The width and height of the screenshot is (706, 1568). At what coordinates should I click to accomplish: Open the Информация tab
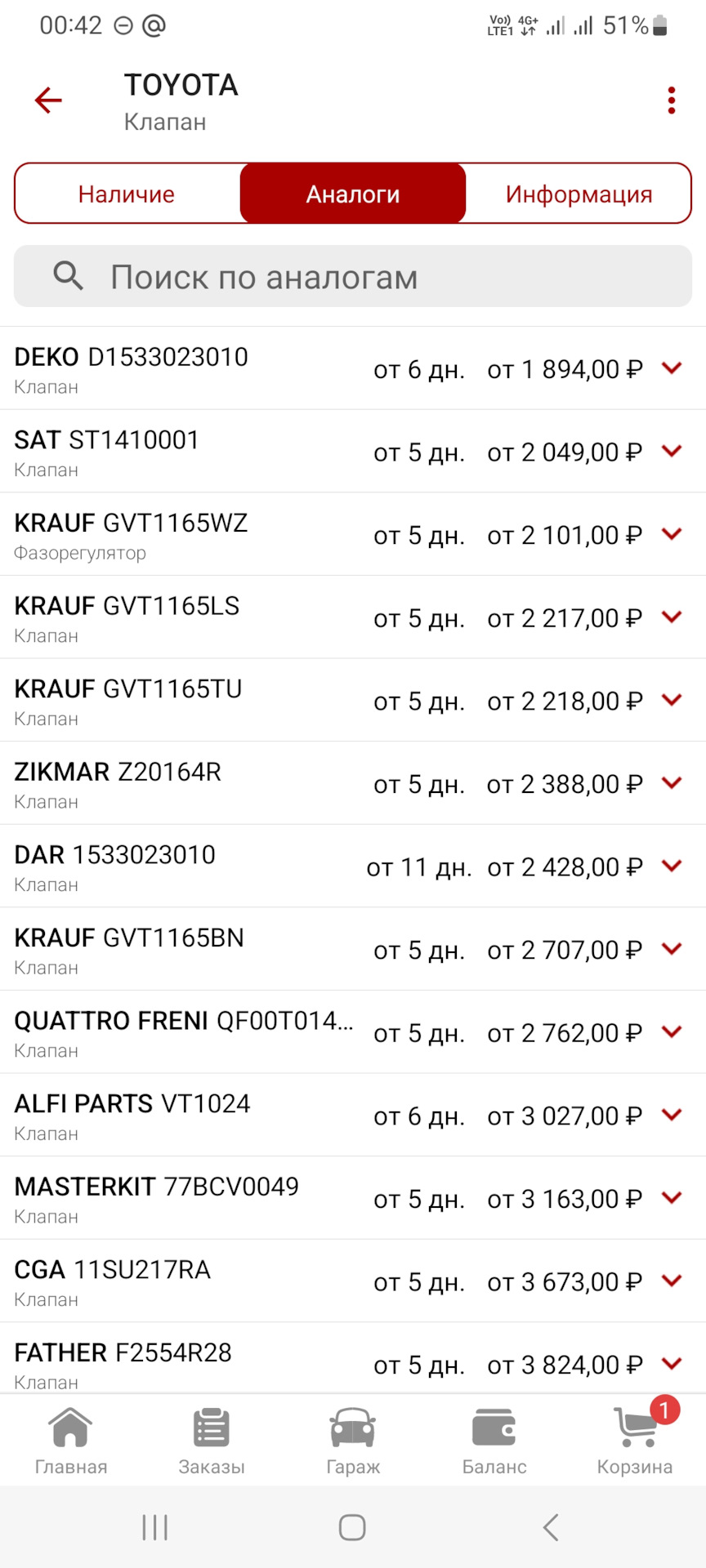[x=579, y=194]
